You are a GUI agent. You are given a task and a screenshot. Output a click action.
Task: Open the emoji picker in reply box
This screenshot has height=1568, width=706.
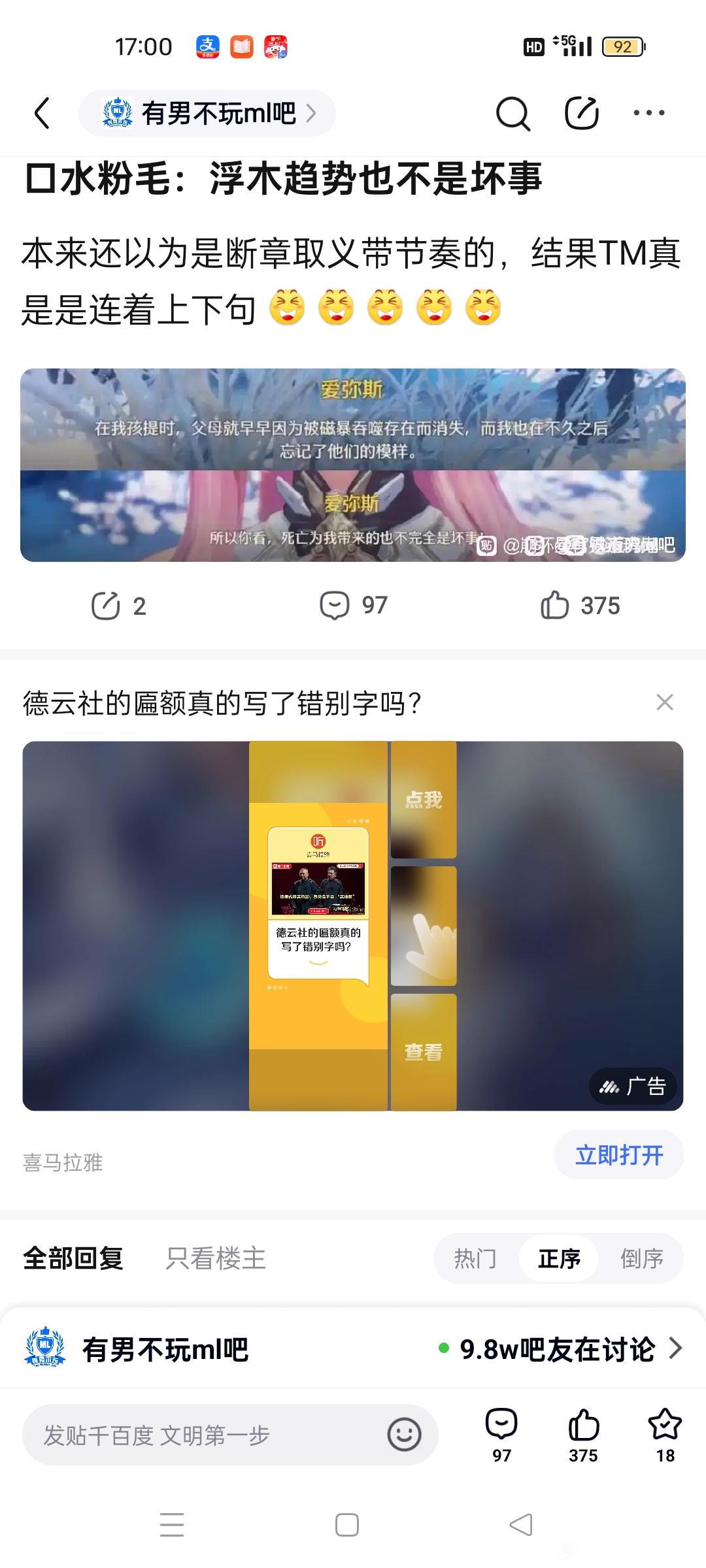pyautogui.click(x=404, y=1435)
